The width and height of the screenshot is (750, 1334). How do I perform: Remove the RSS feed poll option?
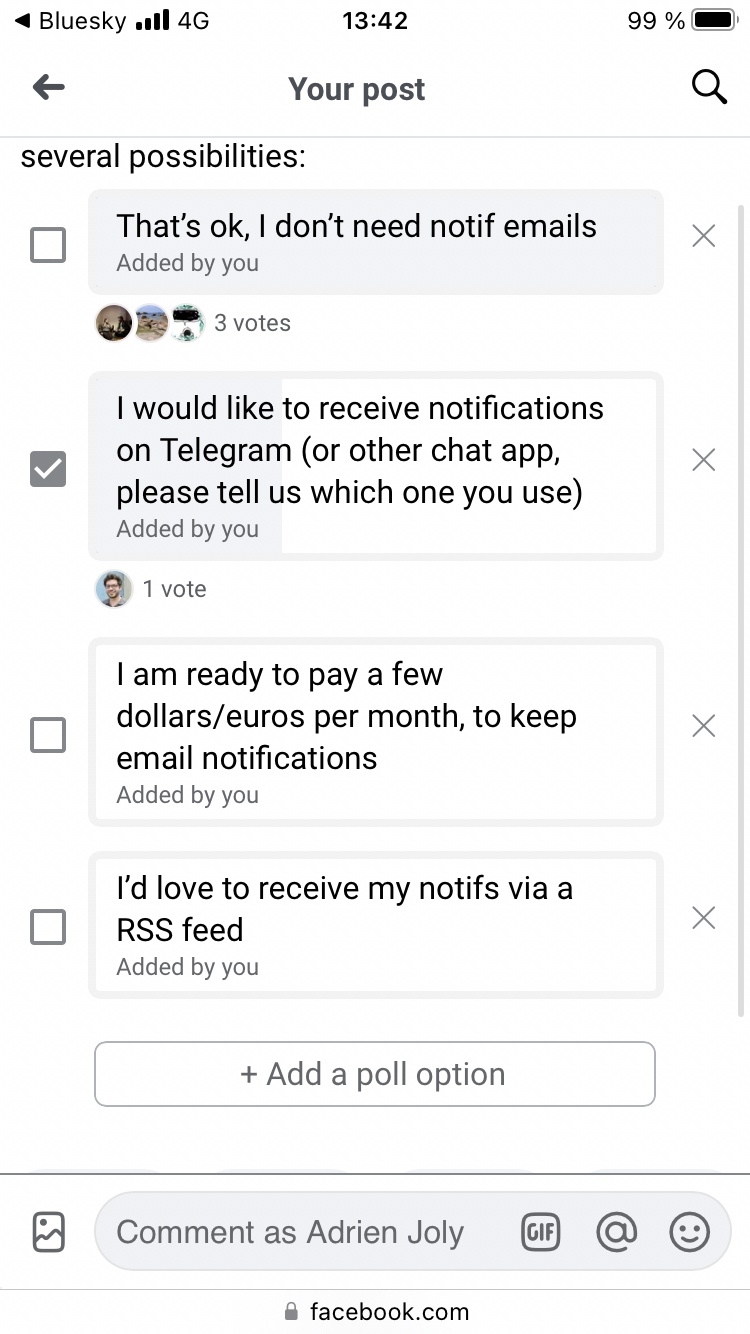704,918
